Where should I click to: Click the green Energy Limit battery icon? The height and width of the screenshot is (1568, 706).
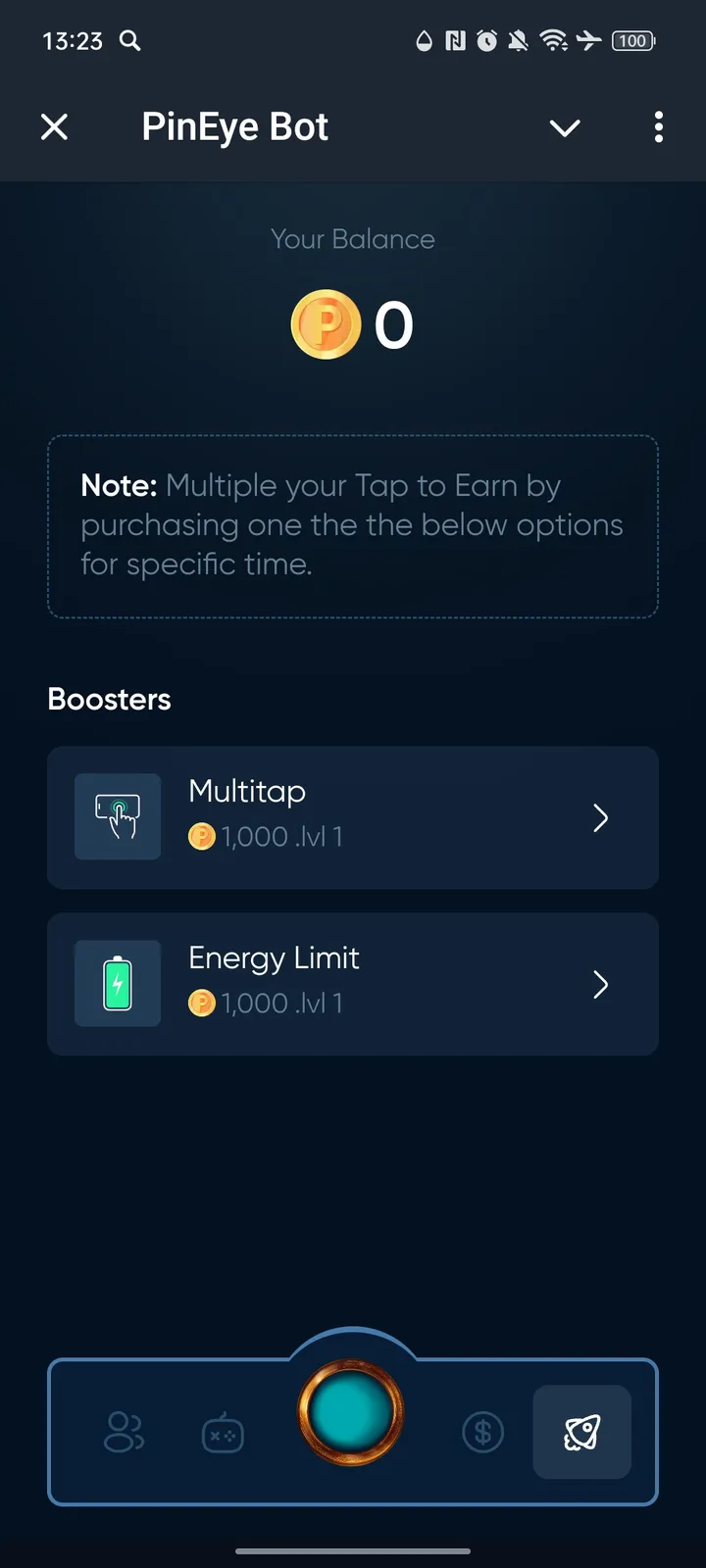[117, 983]
